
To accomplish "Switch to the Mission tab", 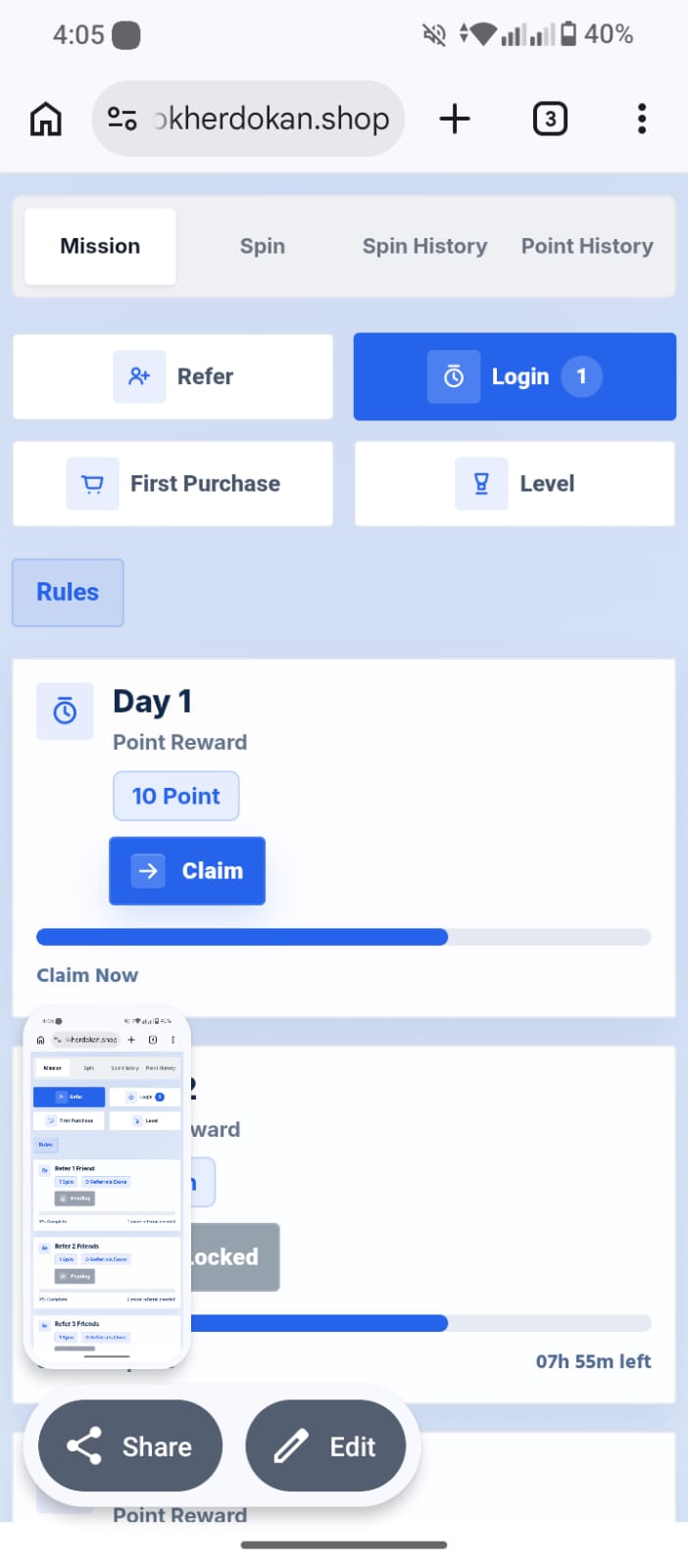I will 100,246.
